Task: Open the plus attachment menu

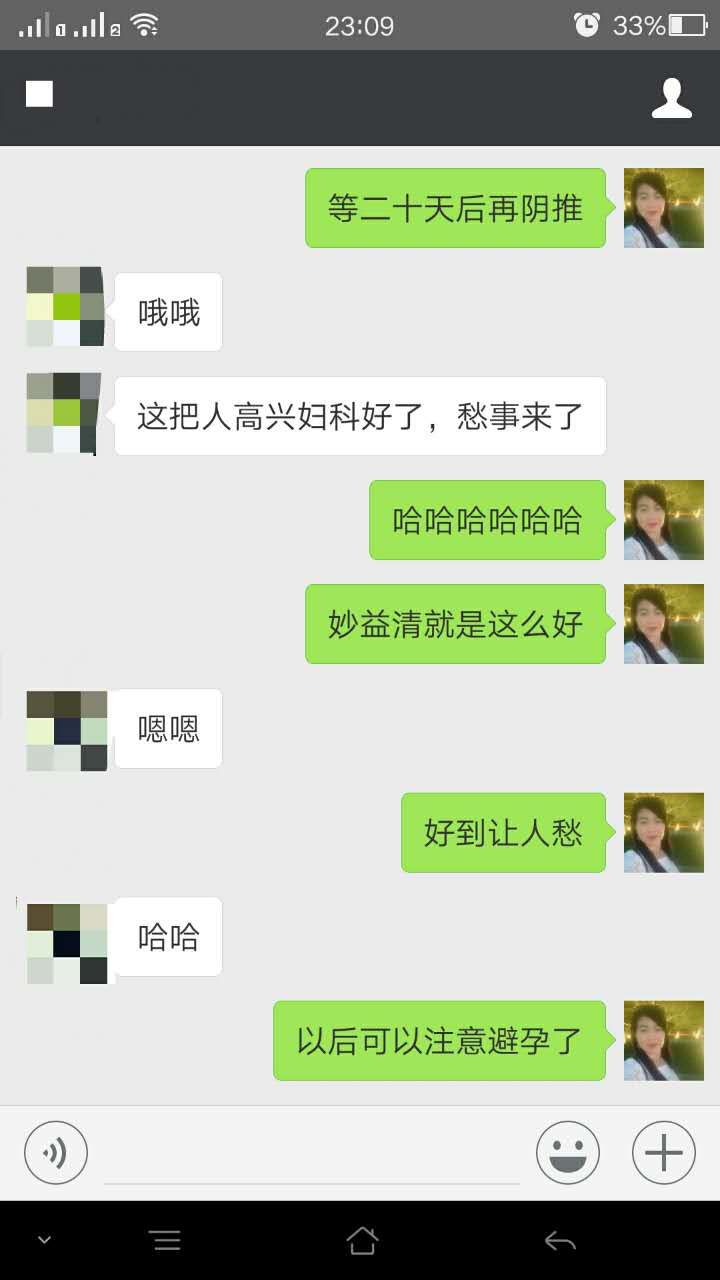Action: tap(663, 1153)
